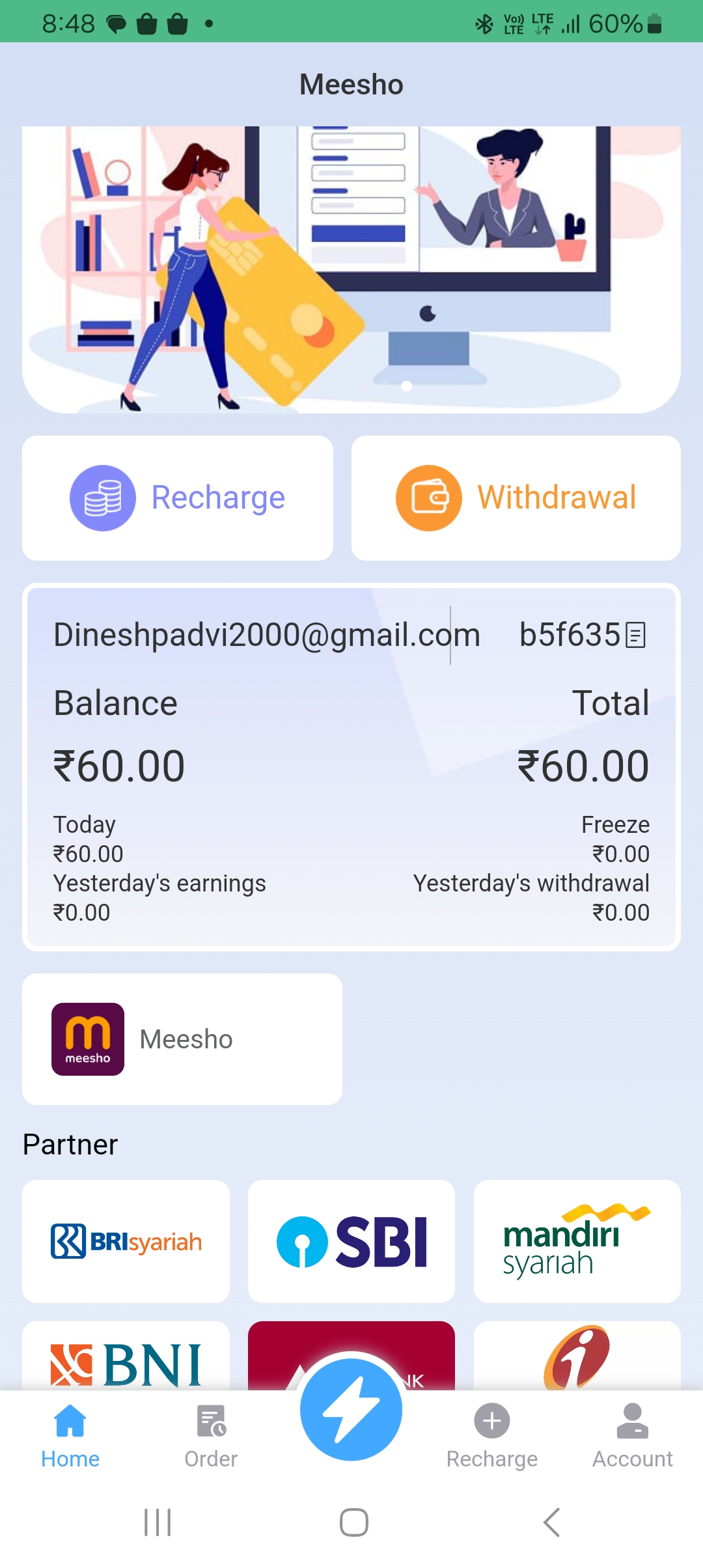Image resolution: width=703 pixels, height=1568 pixels.
Task: Open recent apps from the navigation bar
Action: point(158,1522)
